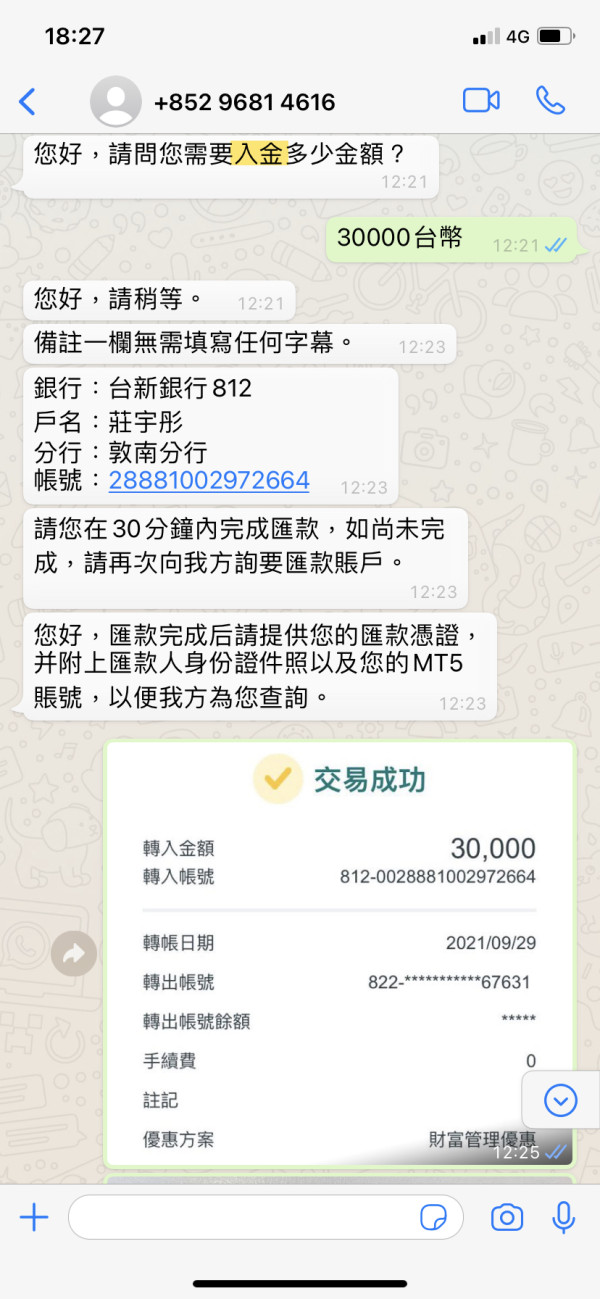Viewport: 600px width, 1299px height.
Task: Jump to the latest messages
Action: 560,1100
